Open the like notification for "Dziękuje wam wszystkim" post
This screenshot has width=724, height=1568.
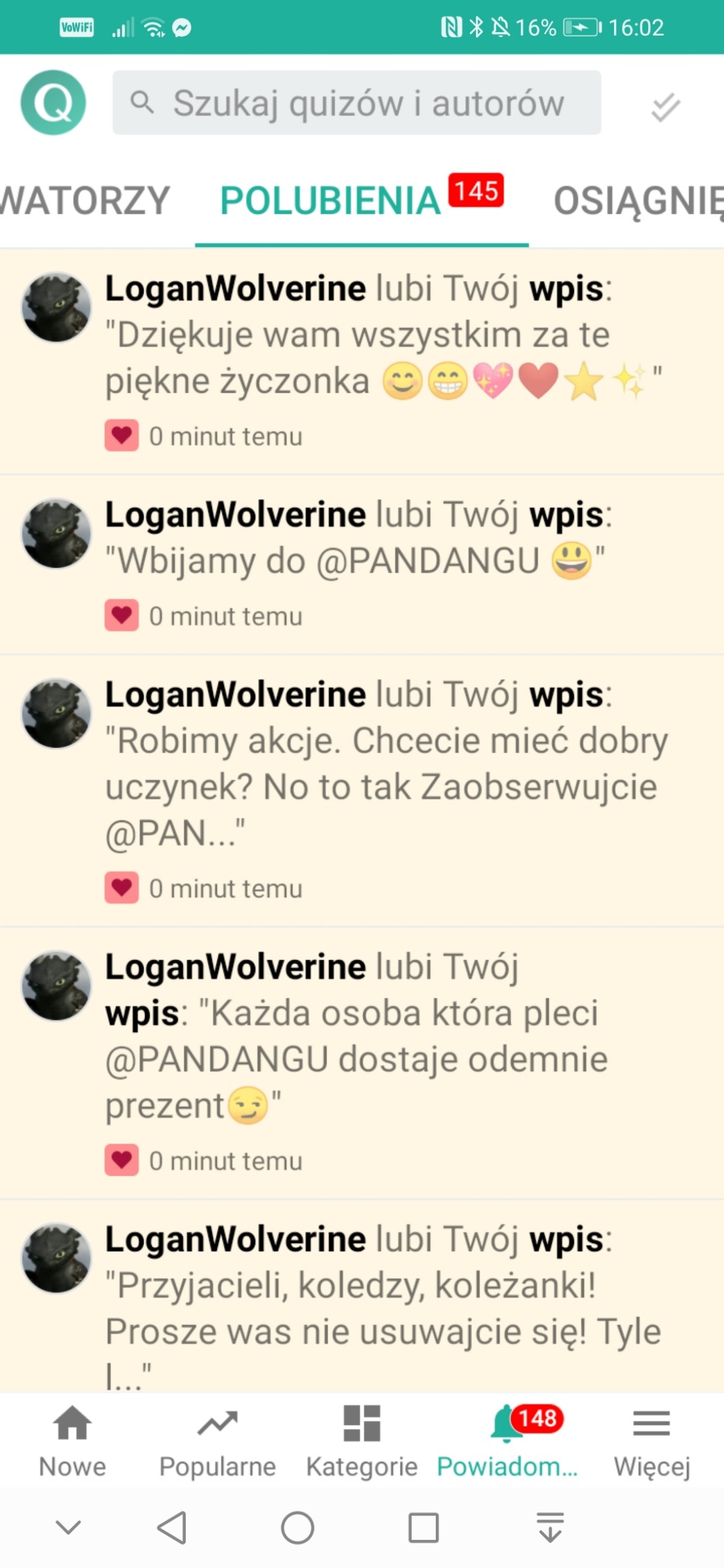tap(362, 362)
